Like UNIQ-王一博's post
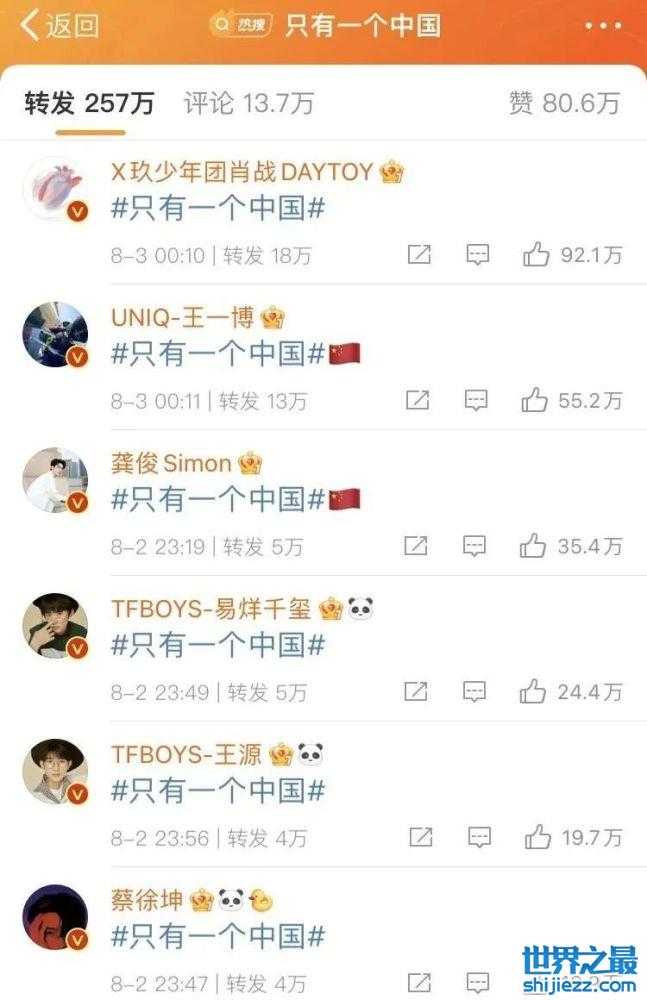Viewport: 647px width, 1000px height. 536,401
